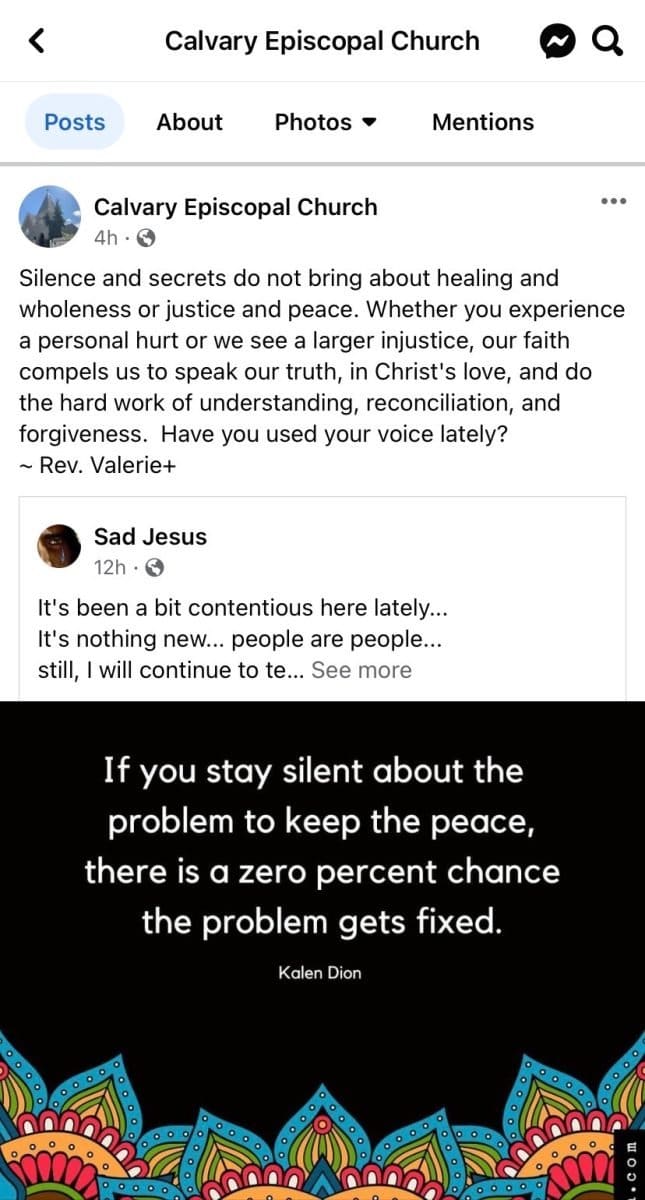This screenshot has width=645, height=1200.
Task: Go back using the top-left arrow
Action: point(37,41)
